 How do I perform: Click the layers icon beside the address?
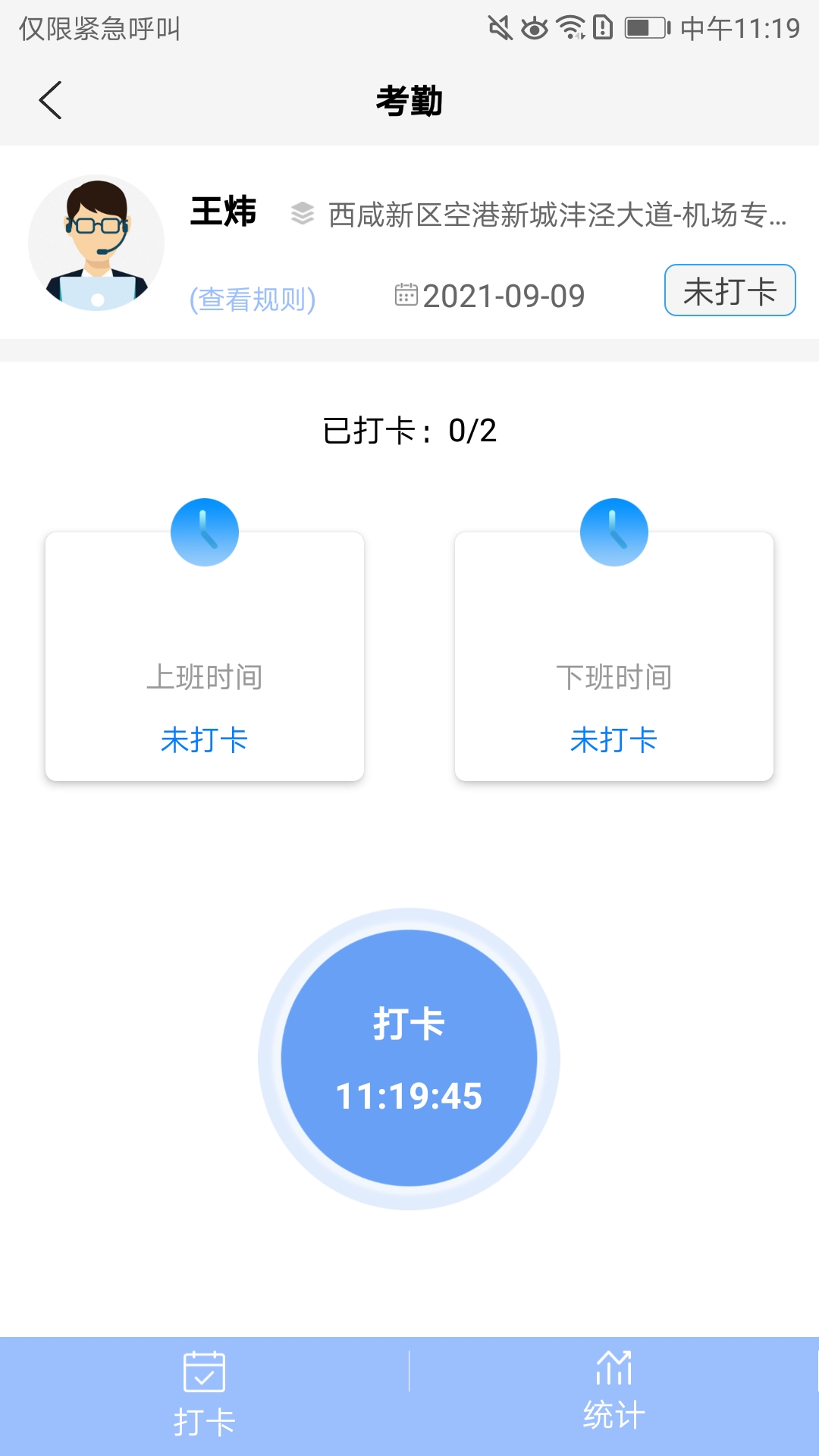(x=303, y=215)
